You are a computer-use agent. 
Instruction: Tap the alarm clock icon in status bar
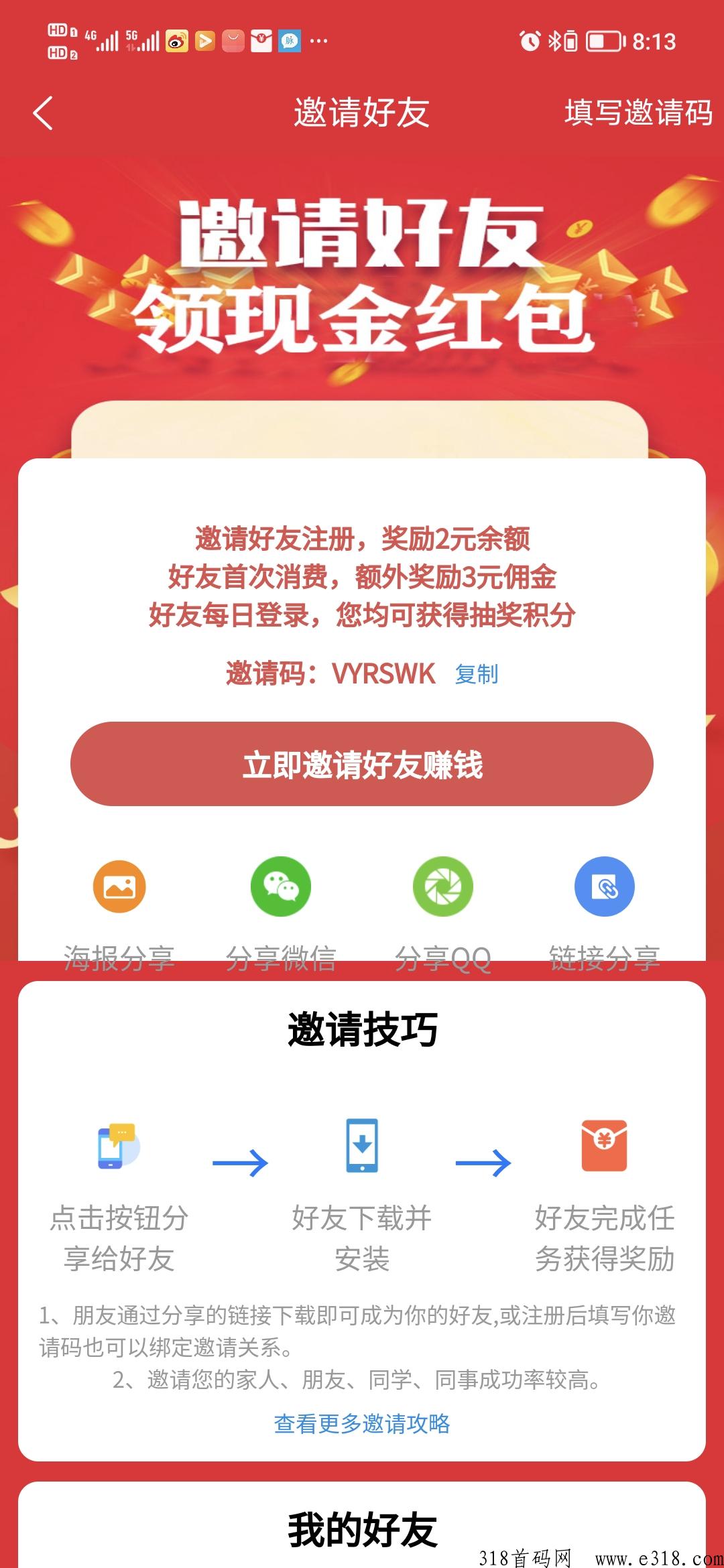coord(530,40)
